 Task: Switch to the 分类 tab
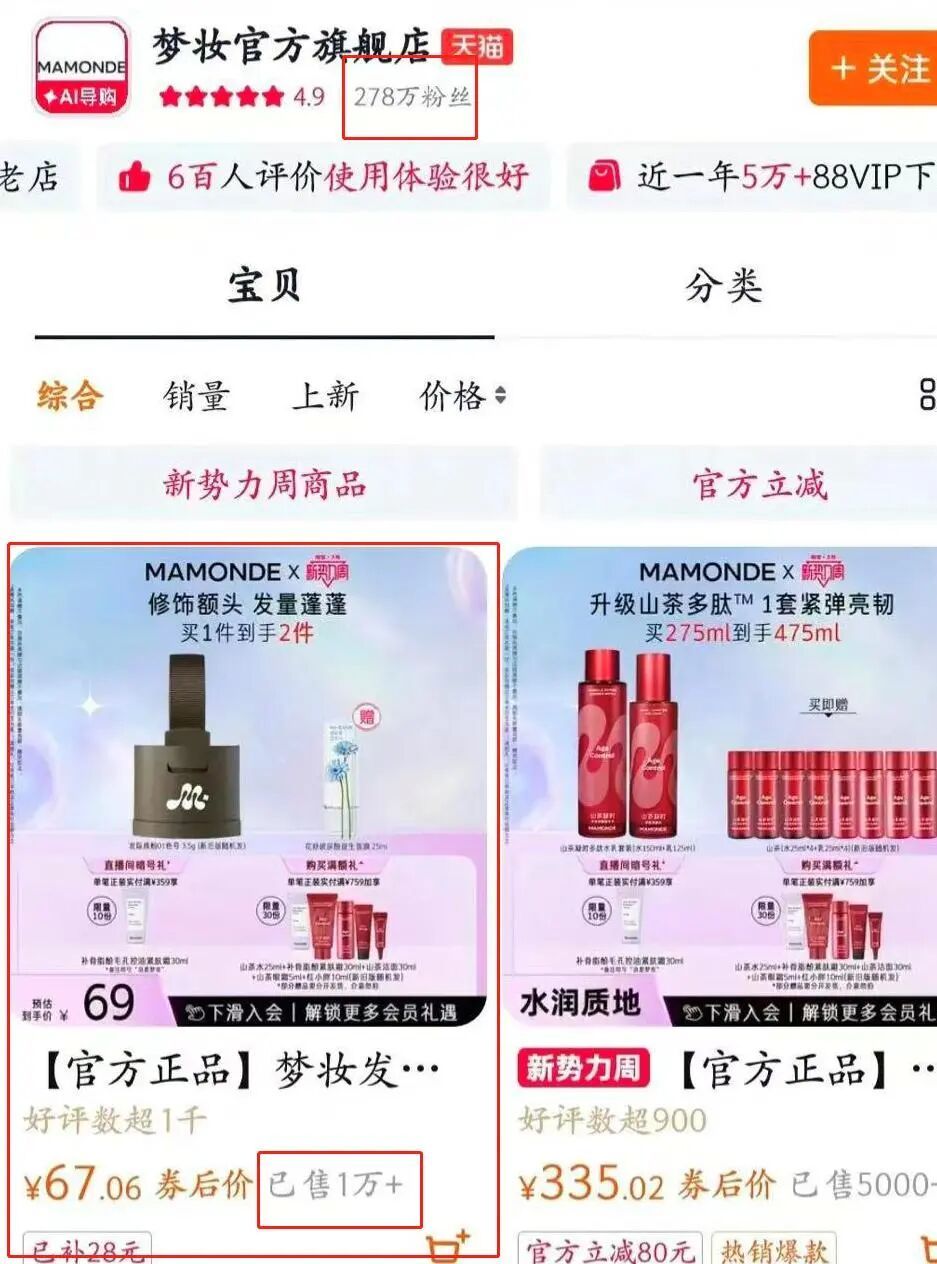(x=723, y=286)
